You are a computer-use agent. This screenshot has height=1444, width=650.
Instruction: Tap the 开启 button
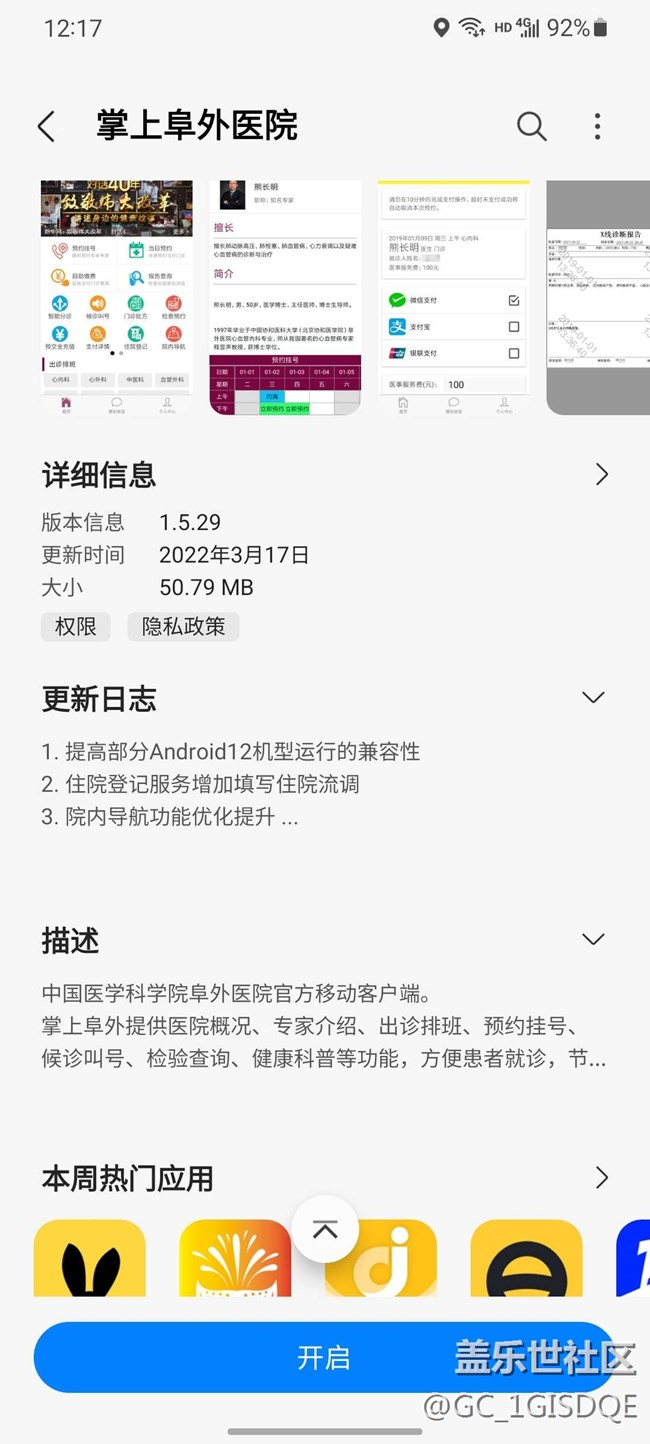tap(324, 1357)
